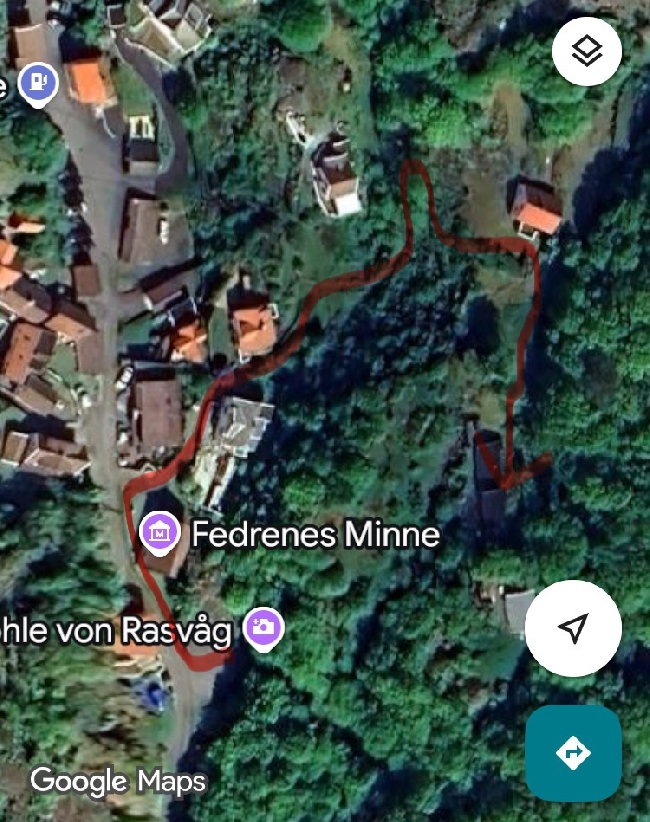Viewport: 650px width, 822px height.
Task: Select the Fedrenes Minne museum marker
Action: [x=159, y=533]
